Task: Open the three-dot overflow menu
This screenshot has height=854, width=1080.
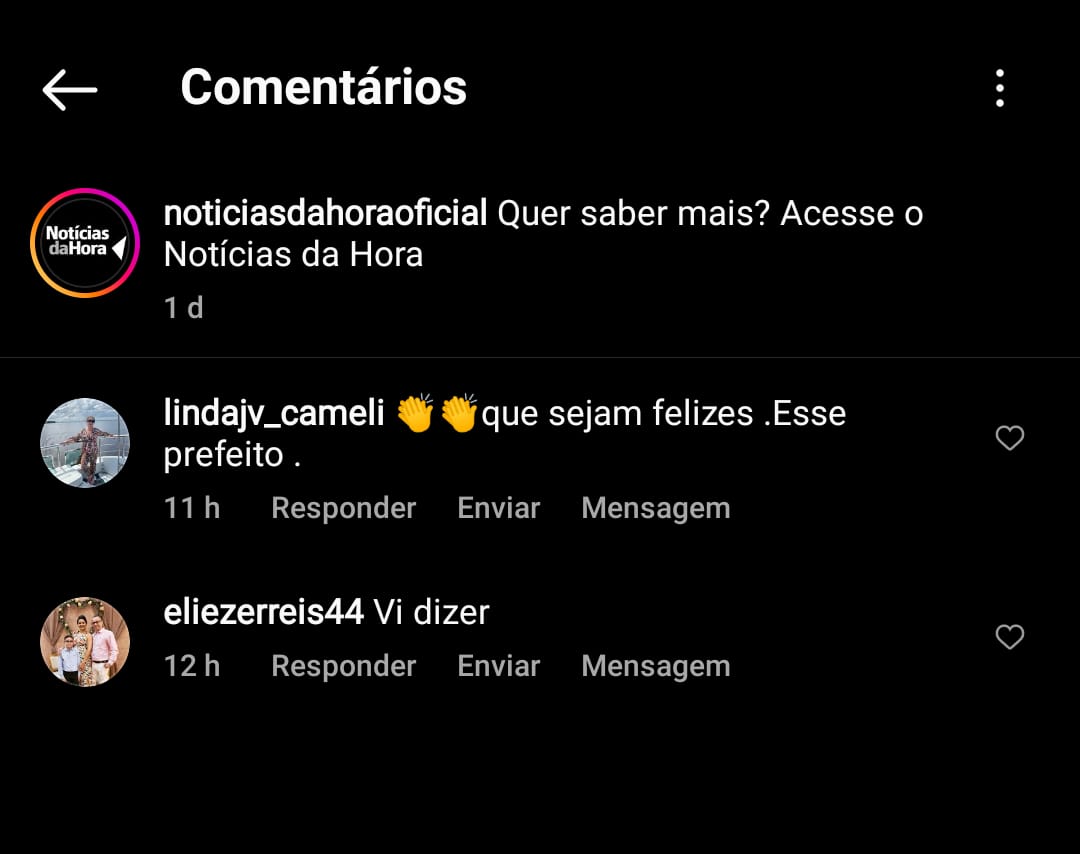Action: (x=999, y=89)
